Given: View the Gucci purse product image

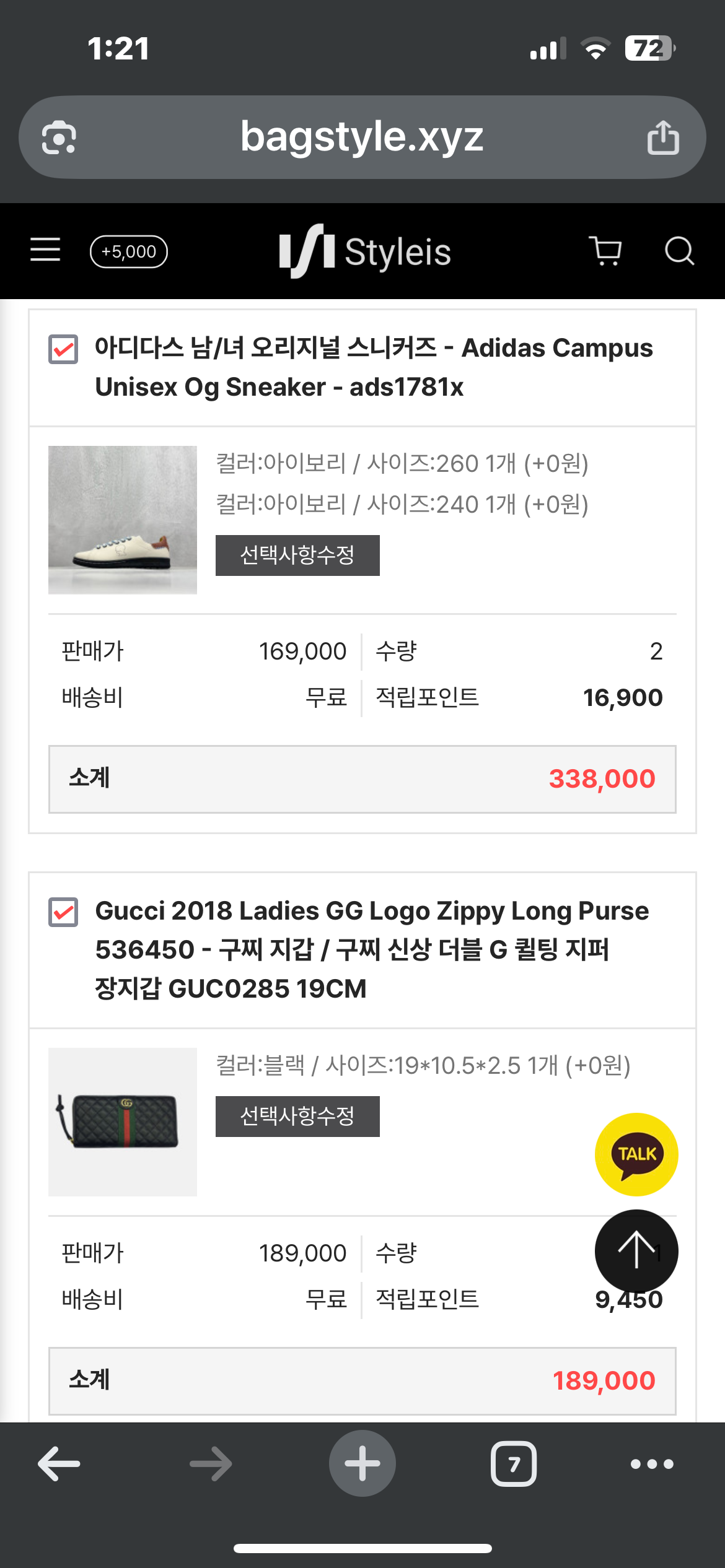Looking at the screenshot, I should click(x=123, y=1122).
